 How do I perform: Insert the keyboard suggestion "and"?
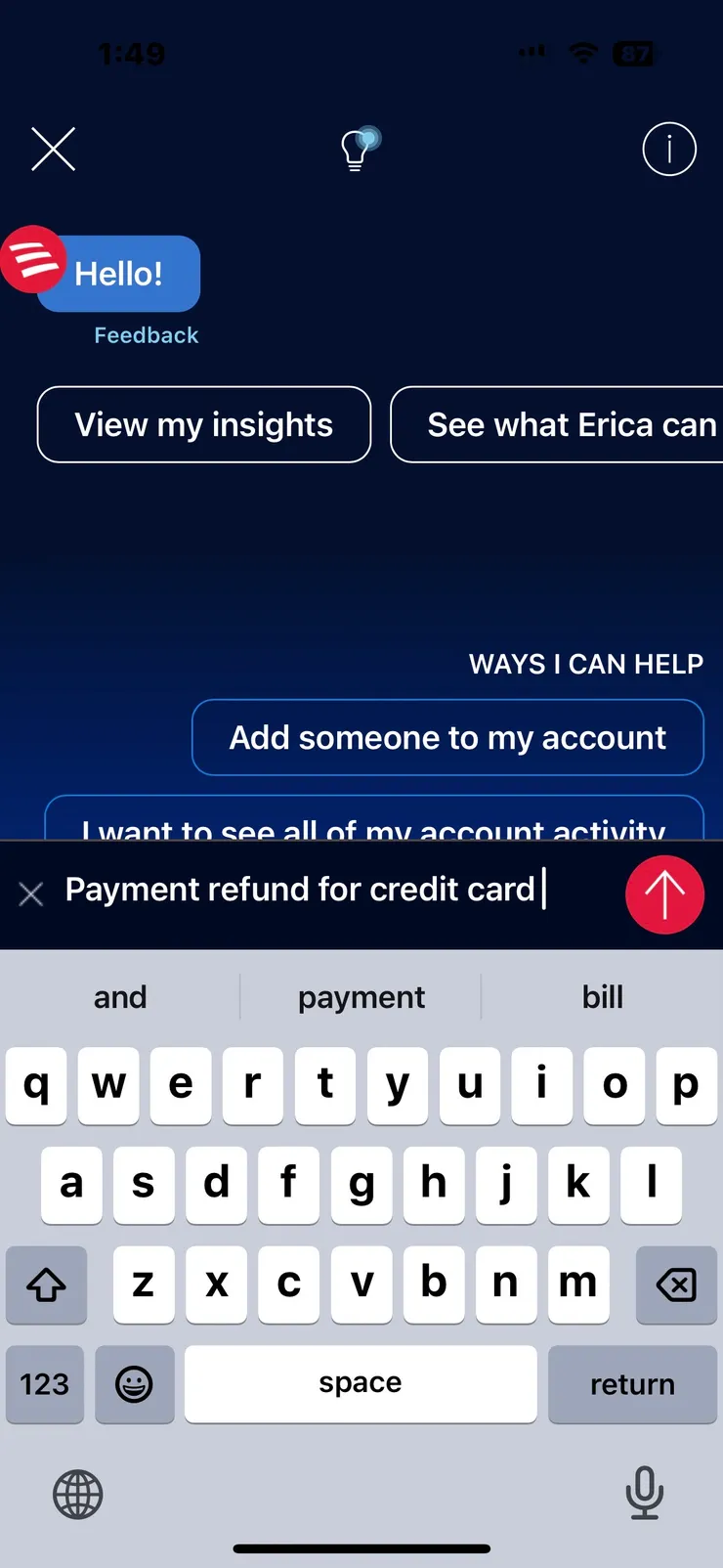[120, 997]
